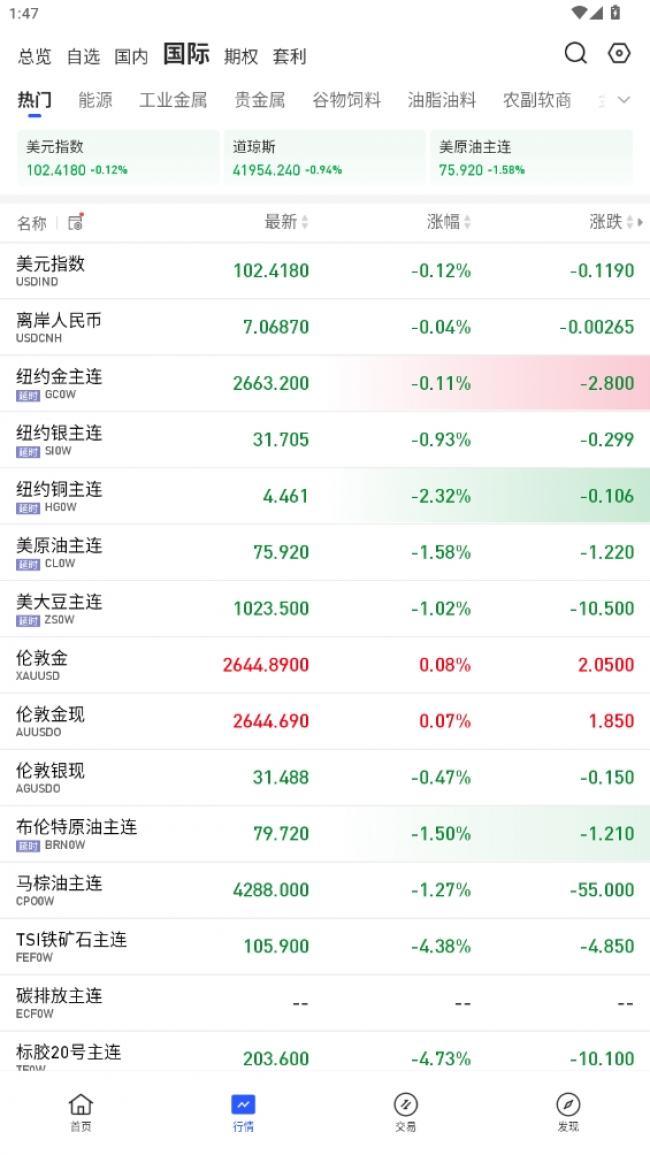Switch to the 交易 trading tab
The height and width of the screenshot is (1155, 650).
tap(405, 1112)
